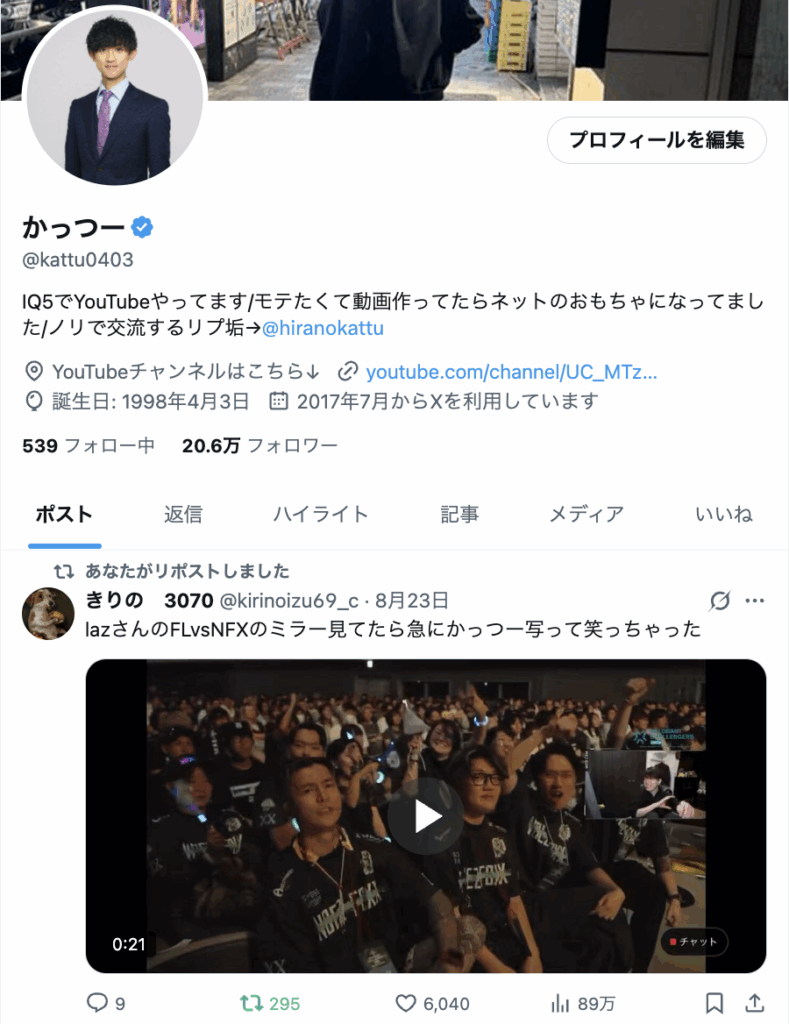Screen dimensions: 789x1024
Task: Tap the Grok icon on きりの's post
Action: pyautogui.click(x=719, y=601)
